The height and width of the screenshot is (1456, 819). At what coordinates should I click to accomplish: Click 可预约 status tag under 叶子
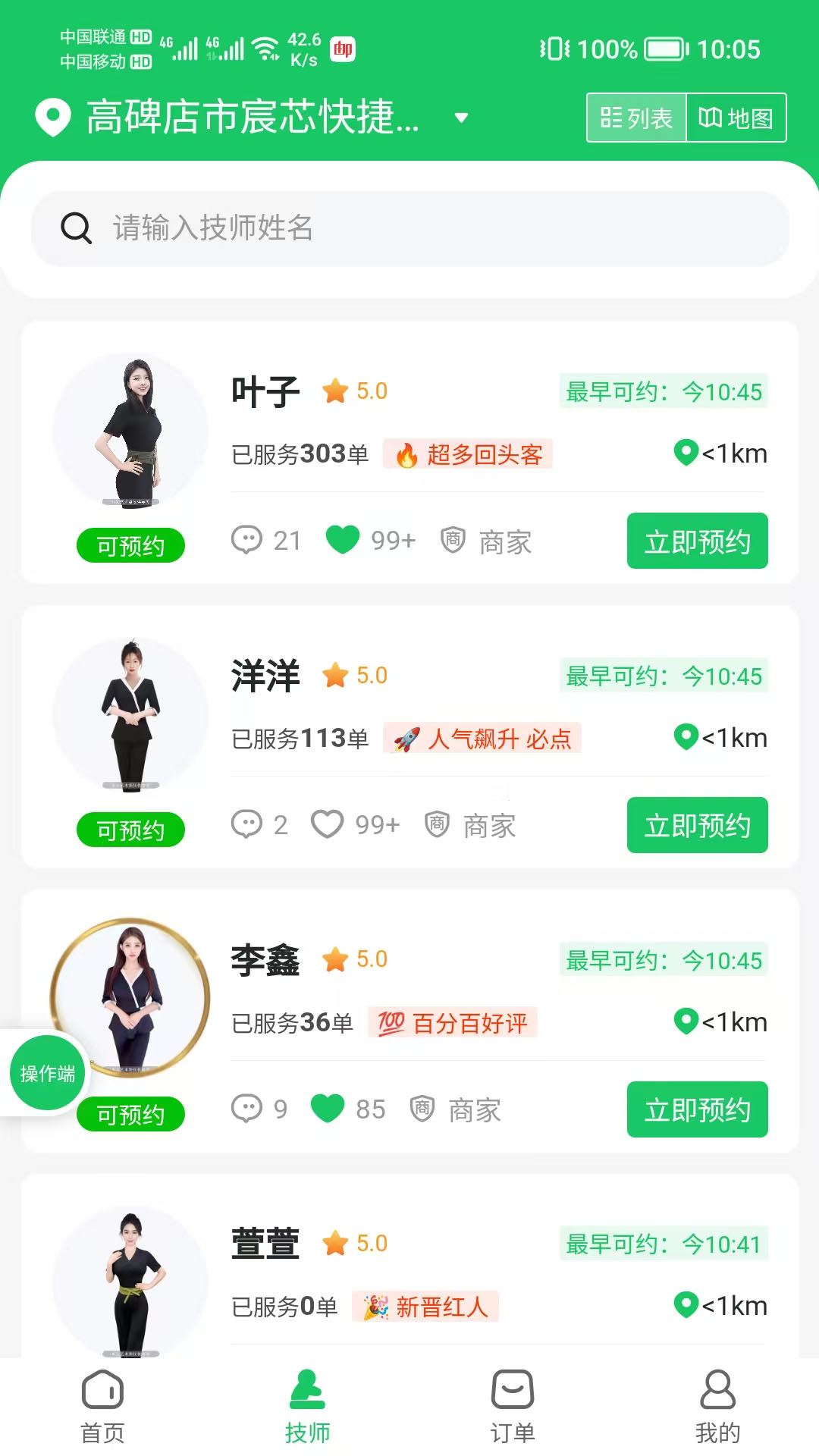(130, 545)
